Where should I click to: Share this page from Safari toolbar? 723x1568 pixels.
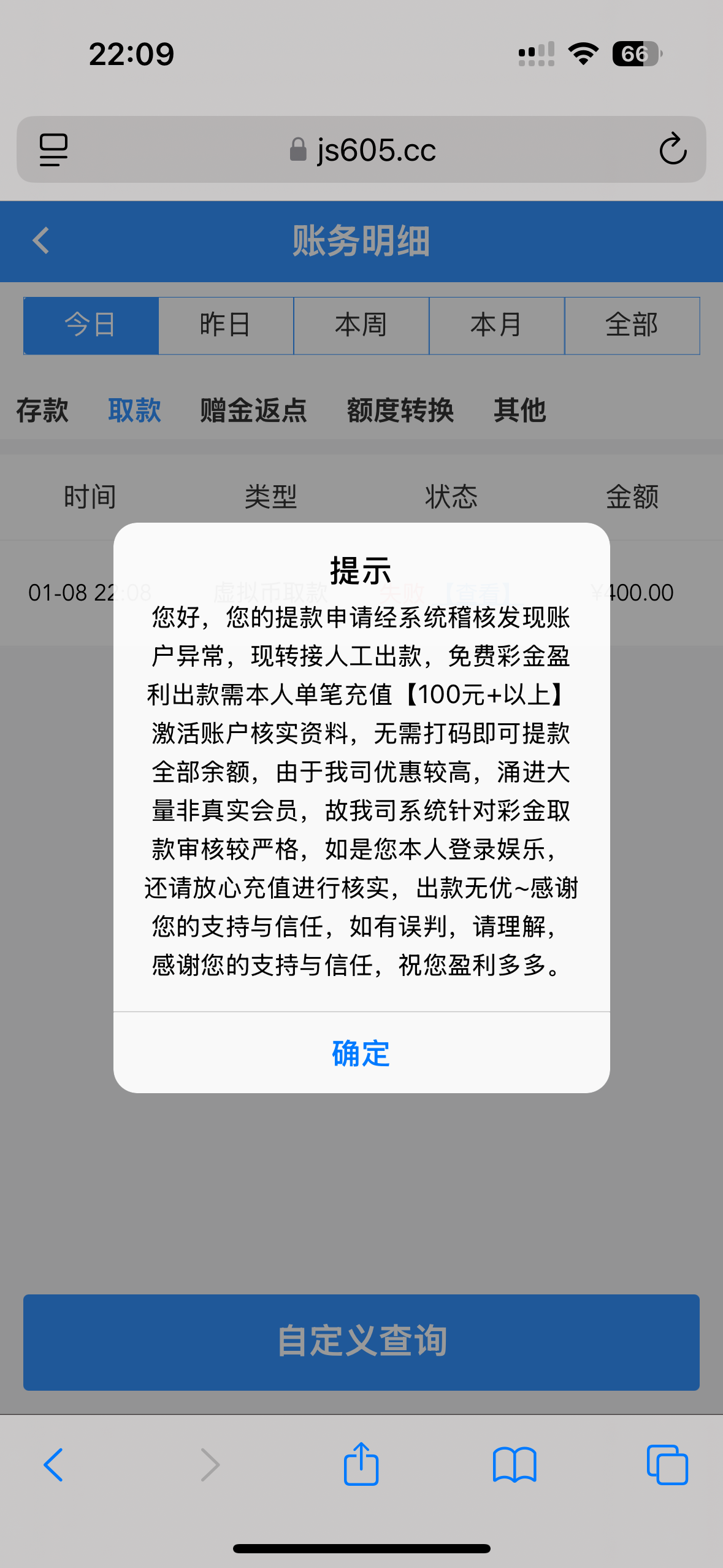361,1465
